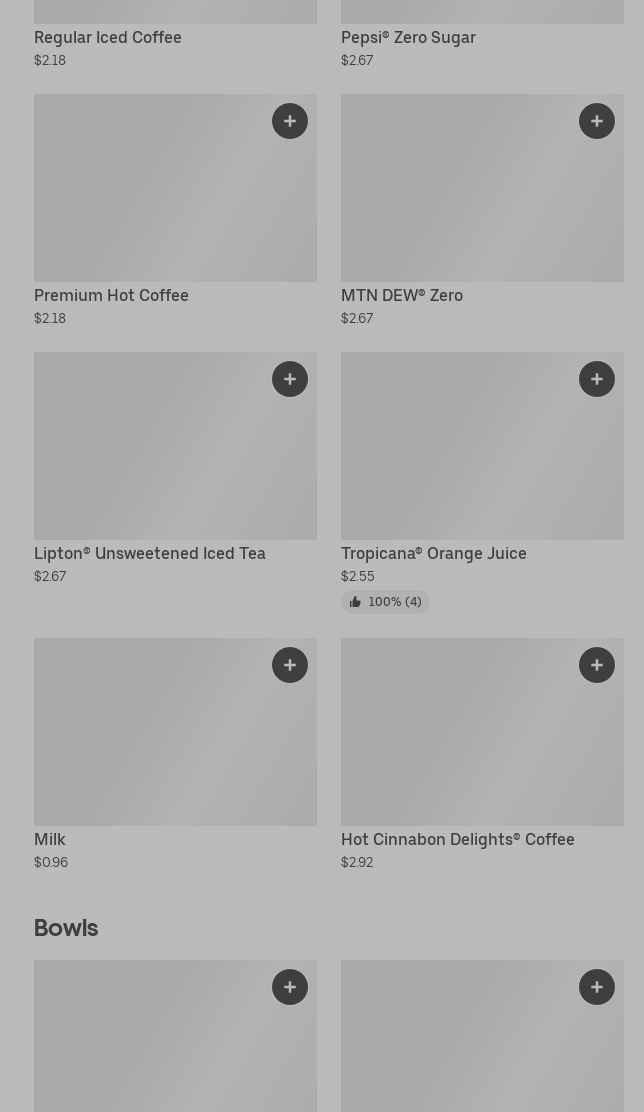644x1112 pixels.
Task: Add Milk to cart
Action: (290, 665)
